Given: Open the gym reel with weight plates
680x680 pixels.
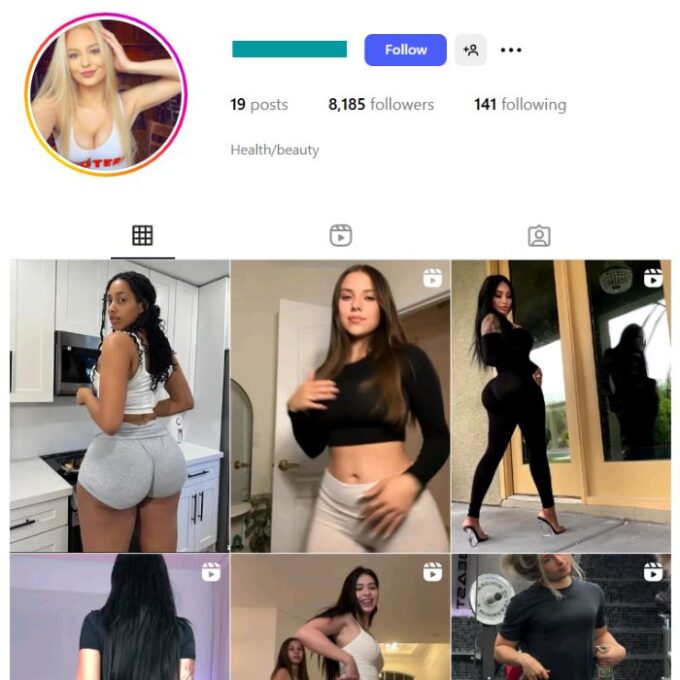Looking at the screenshot, I should (561, 618).
